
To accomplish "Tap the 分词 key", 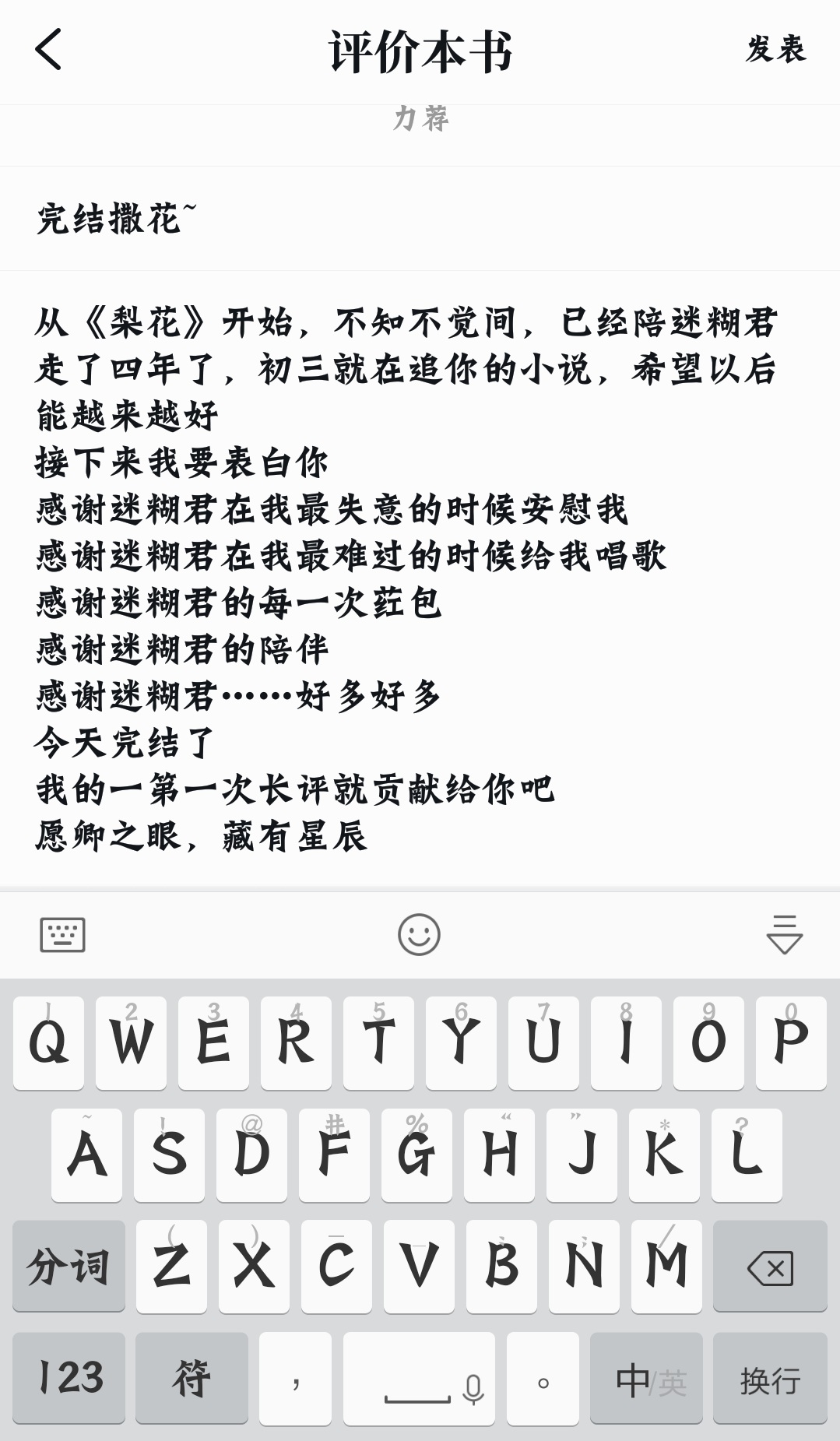I will coord(69,1267).
